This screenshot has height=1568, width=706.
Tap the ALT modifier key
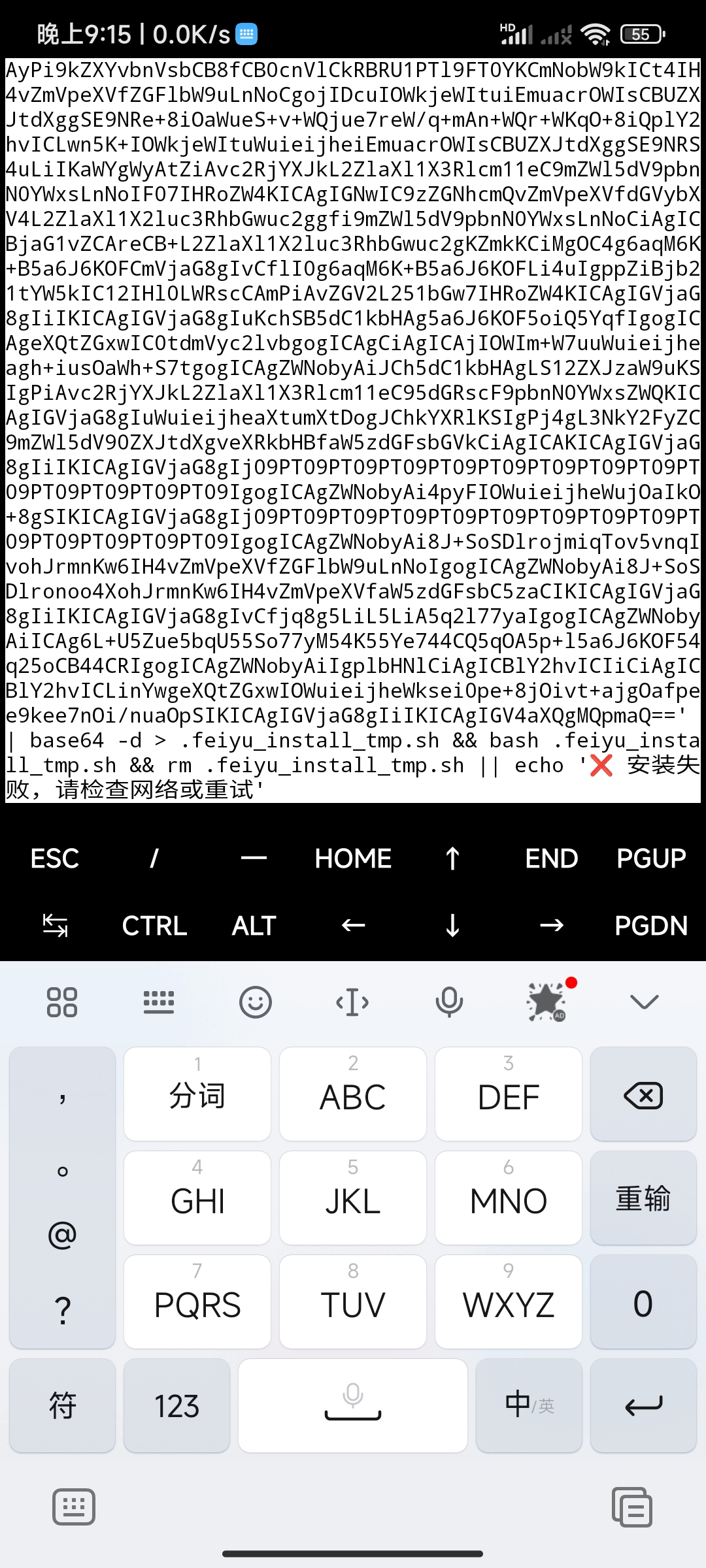tap(254, 926)
